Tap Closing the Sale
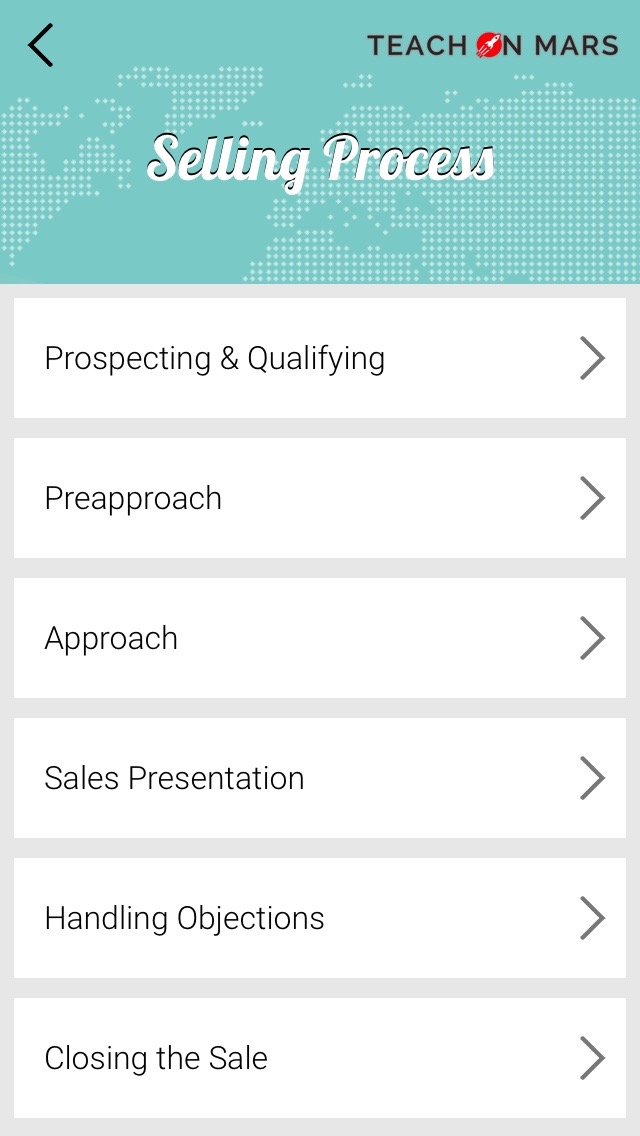This screenshot has height=1136, width=640. [320, 1058]
